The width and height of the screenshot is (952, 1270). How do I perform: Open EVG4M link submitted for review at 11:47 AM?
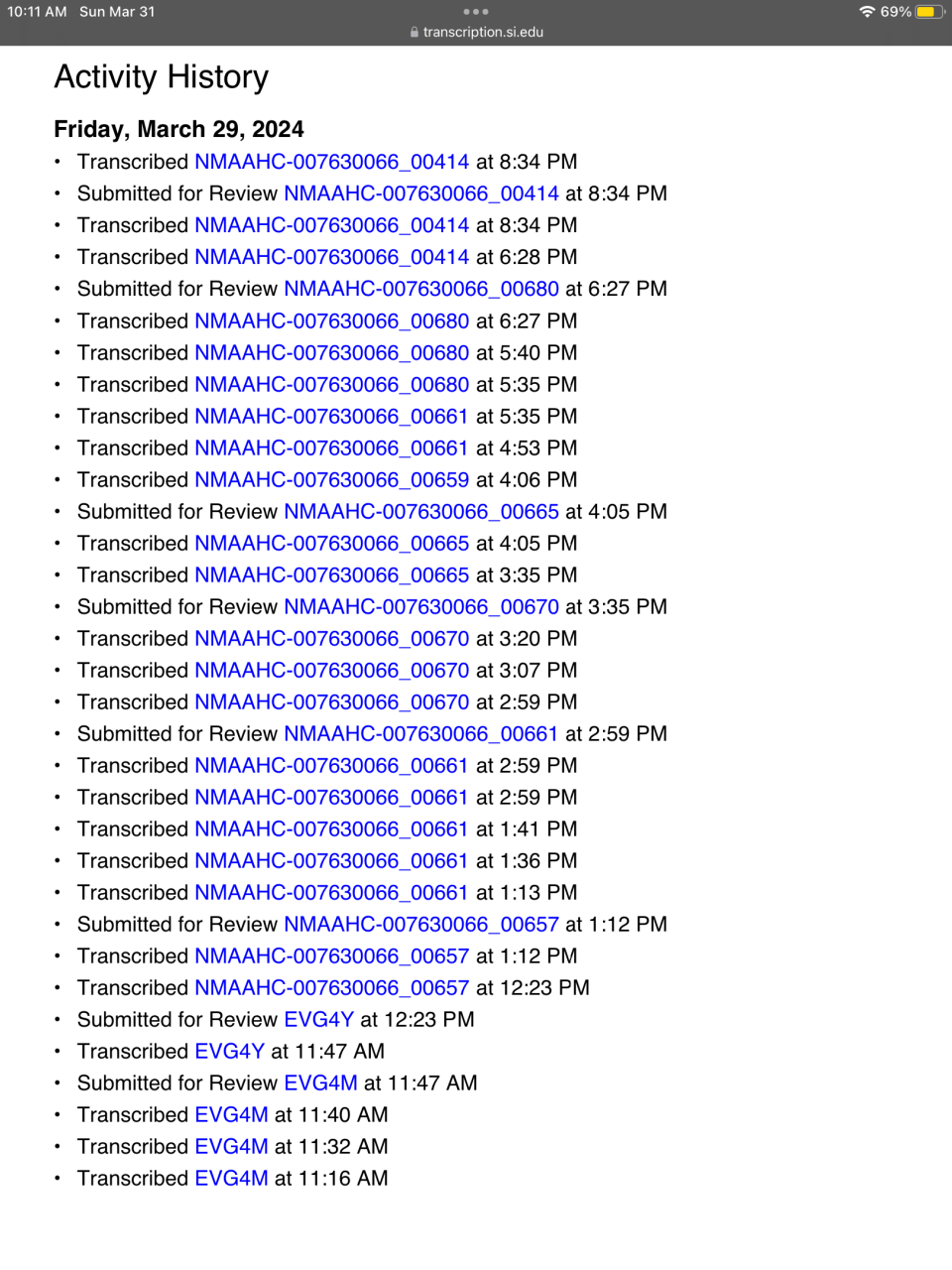coord(320,1082)
